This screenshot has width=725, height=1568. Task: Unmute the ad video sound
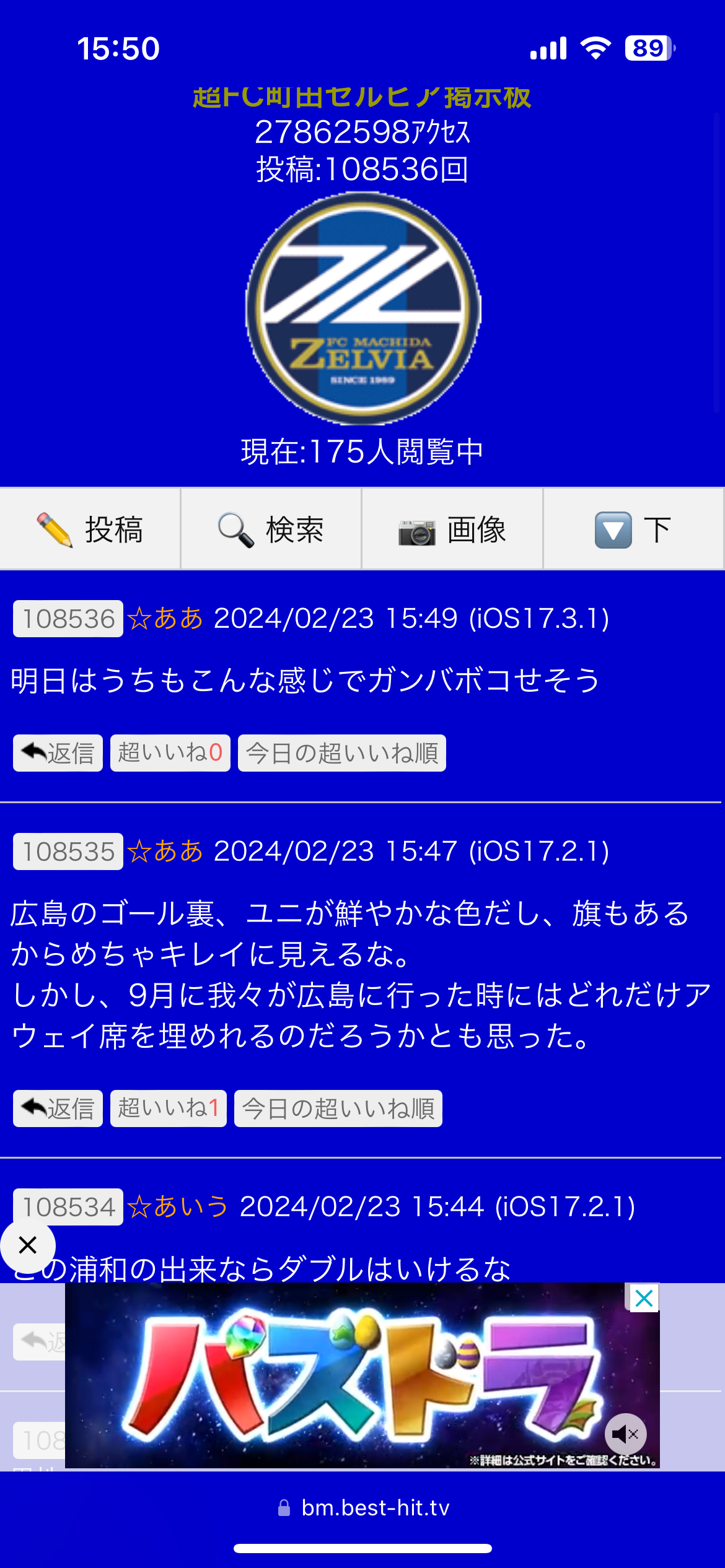[x=625, y=1434]
